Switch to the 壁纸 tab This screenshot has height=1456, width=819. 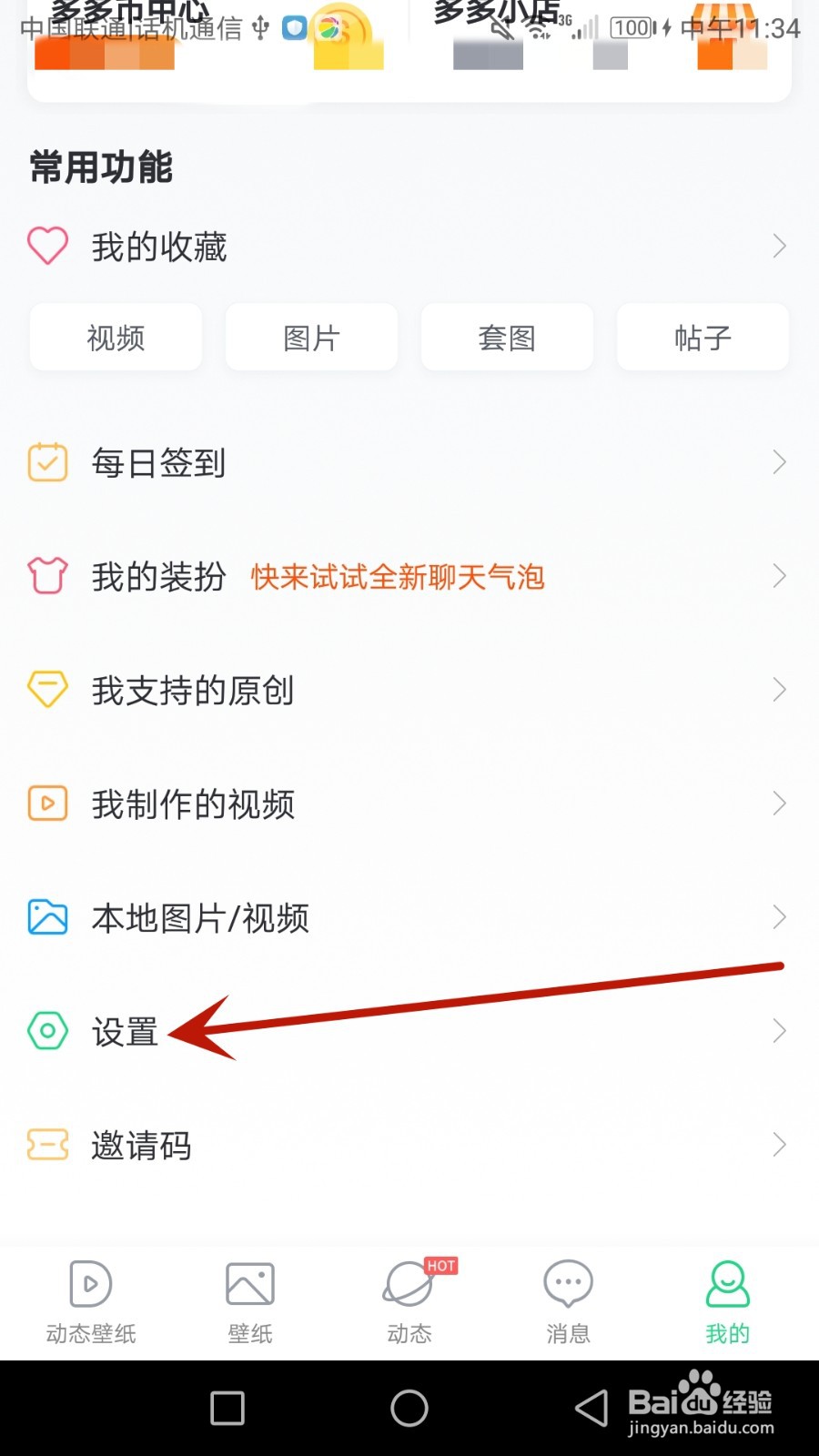[x=248, y=1299]
